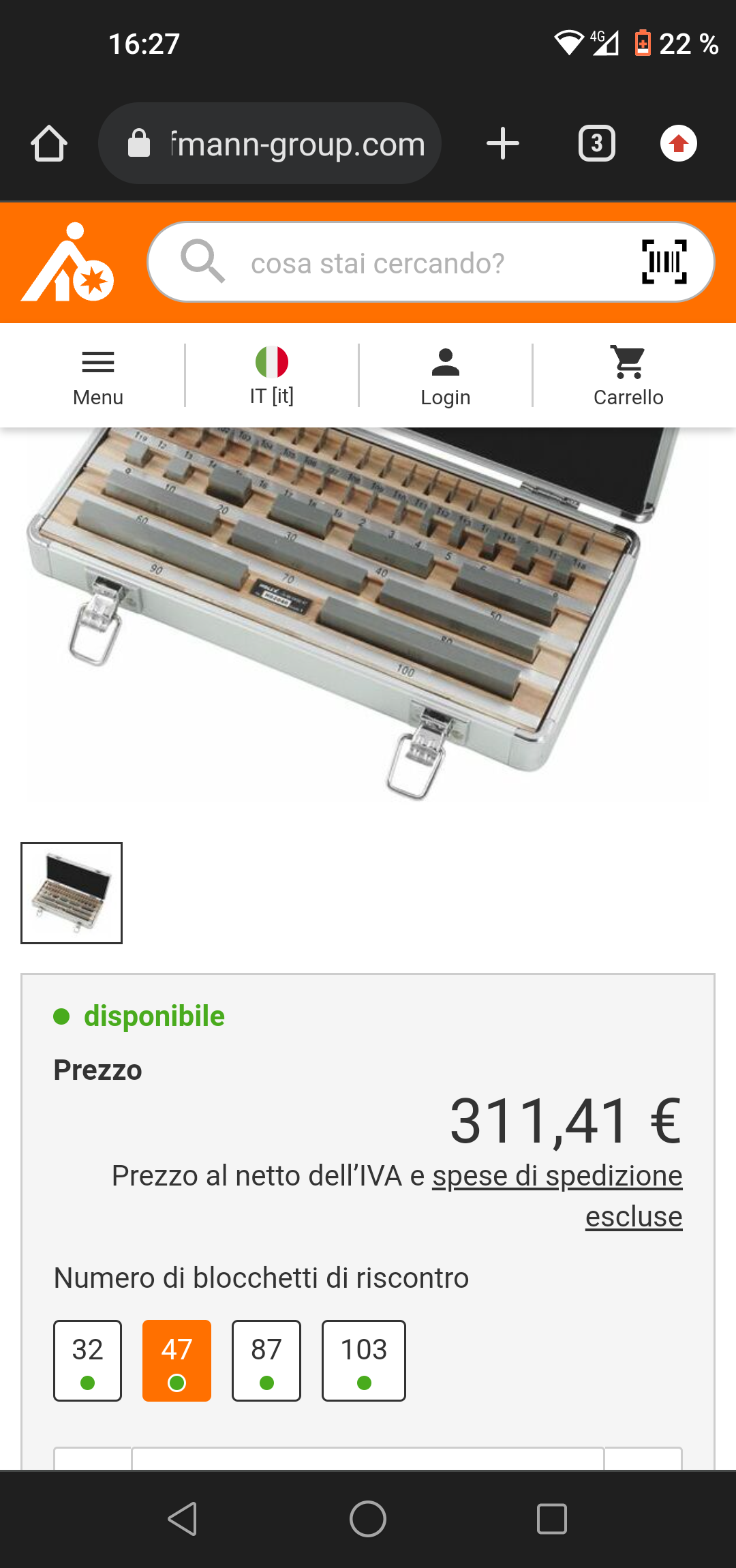The height and width of the screenshot is (1568, 736).
Task: Show the three open tabs
Action: point(596,144)
